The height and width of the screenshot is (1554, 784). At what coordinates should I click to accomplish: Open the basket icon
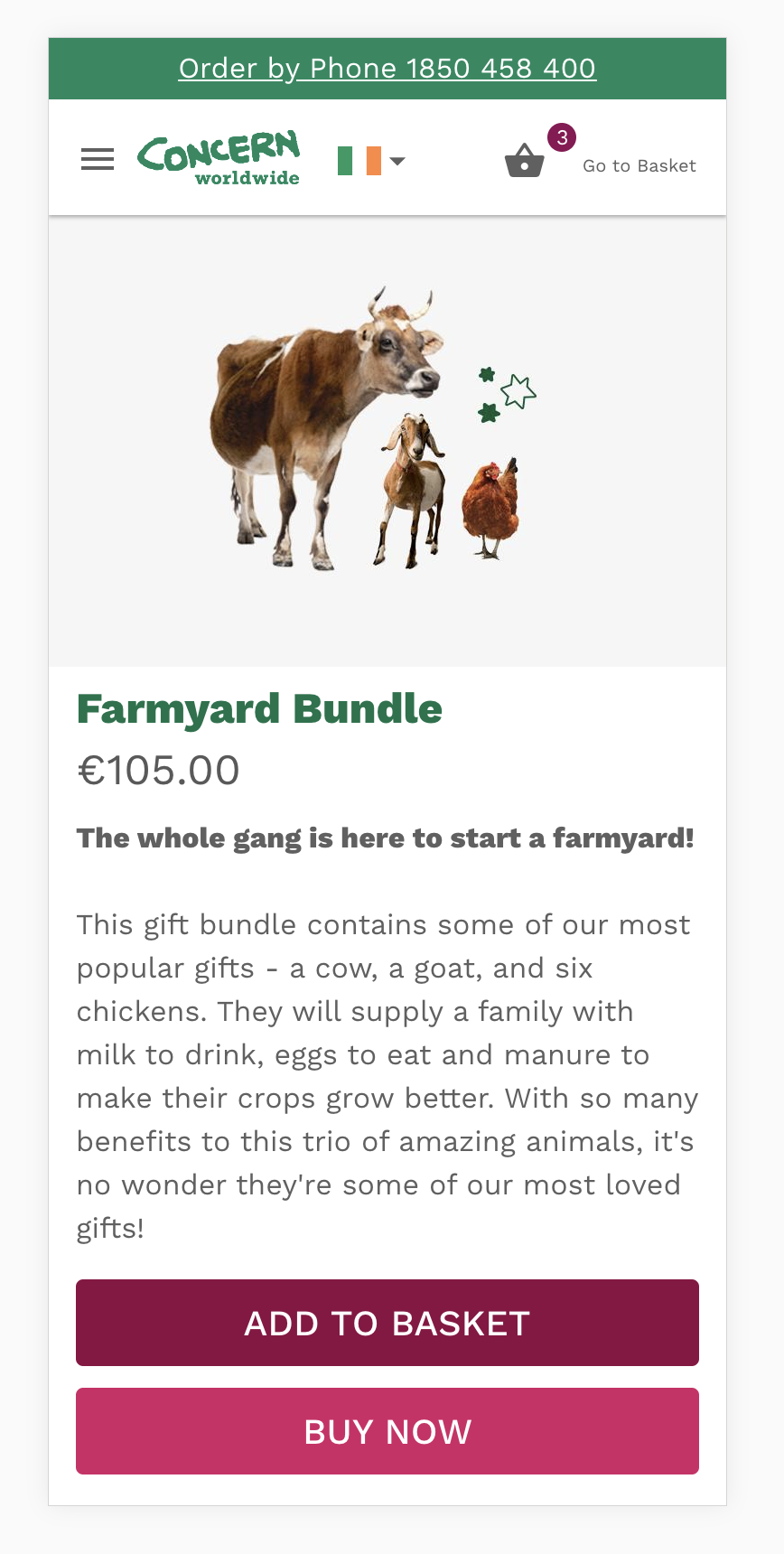point(525,162)
